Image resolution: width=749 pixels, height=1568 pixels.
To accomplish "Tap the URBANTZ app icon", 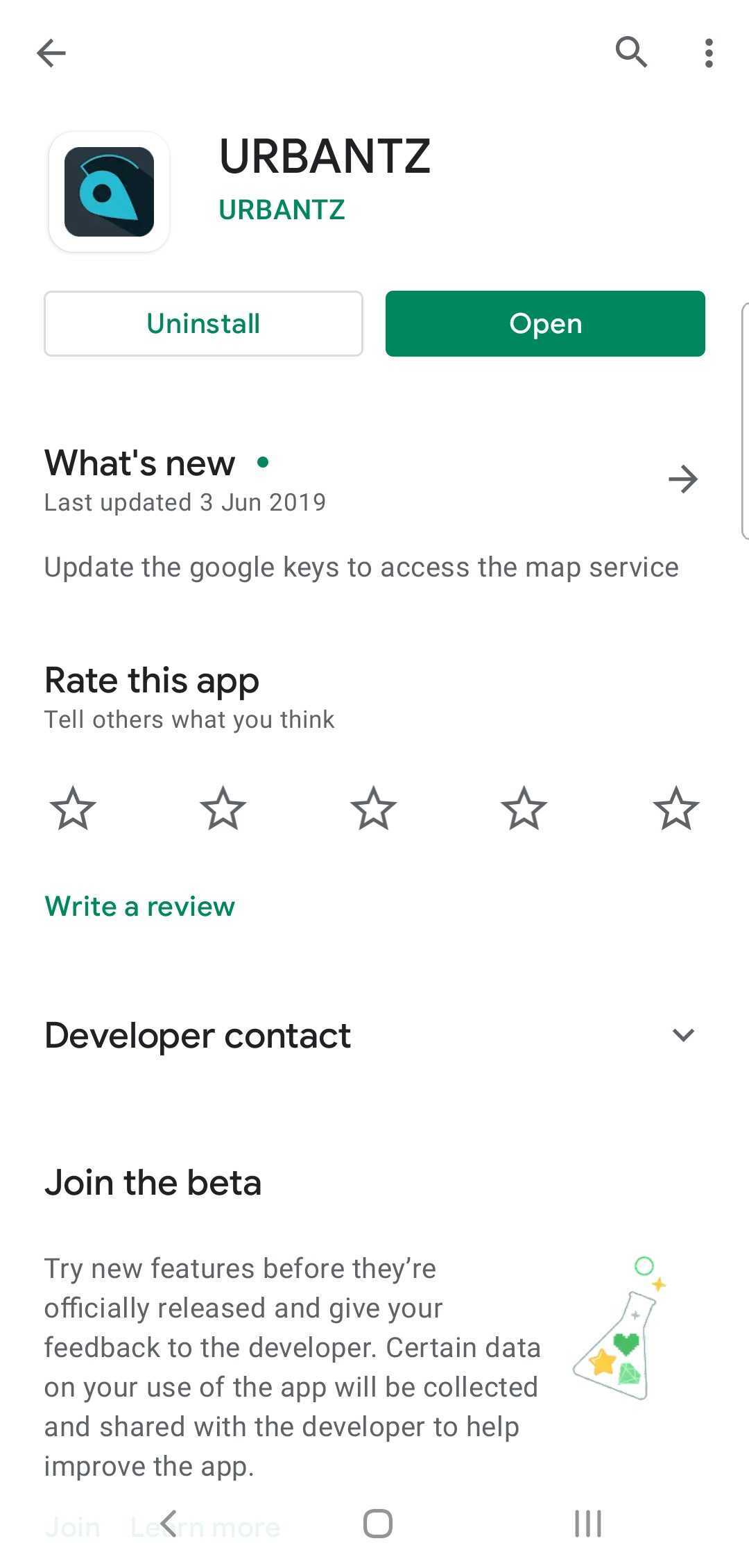I will [109, 191].
